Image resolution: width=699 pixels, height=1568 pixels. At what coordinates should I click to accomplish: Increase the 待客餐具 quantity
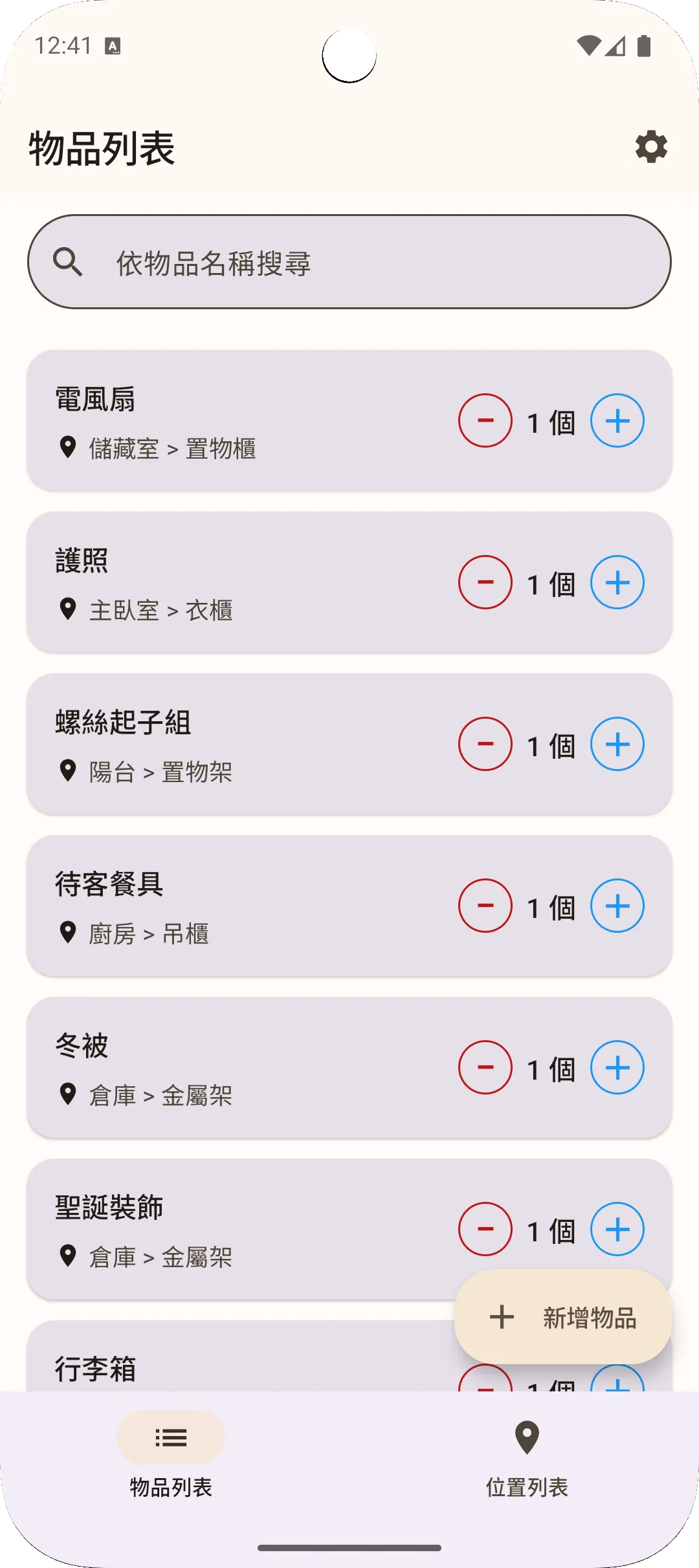pos(617,906)
